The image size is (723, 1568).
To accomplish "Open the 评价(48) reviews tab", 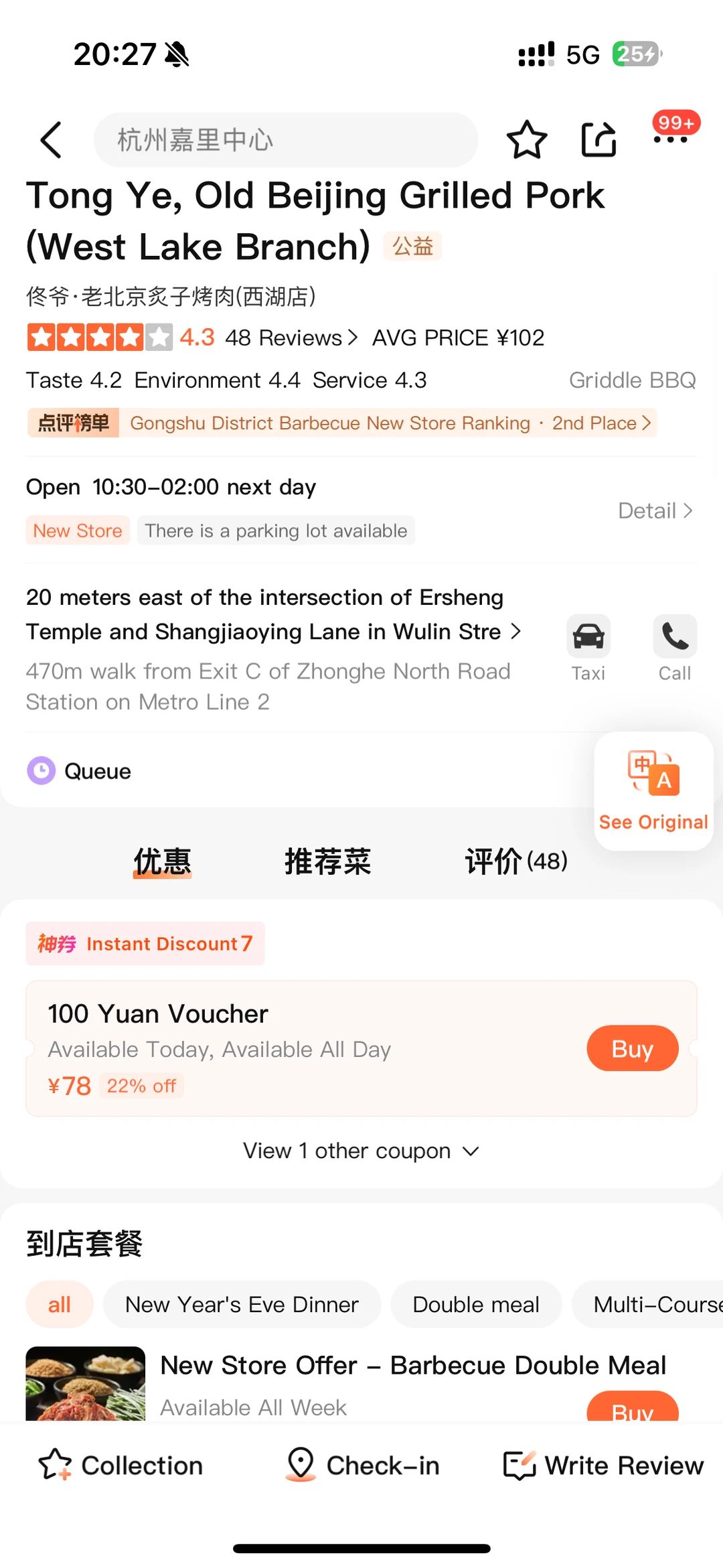I will pyautogui.click(x=515, y=861).
